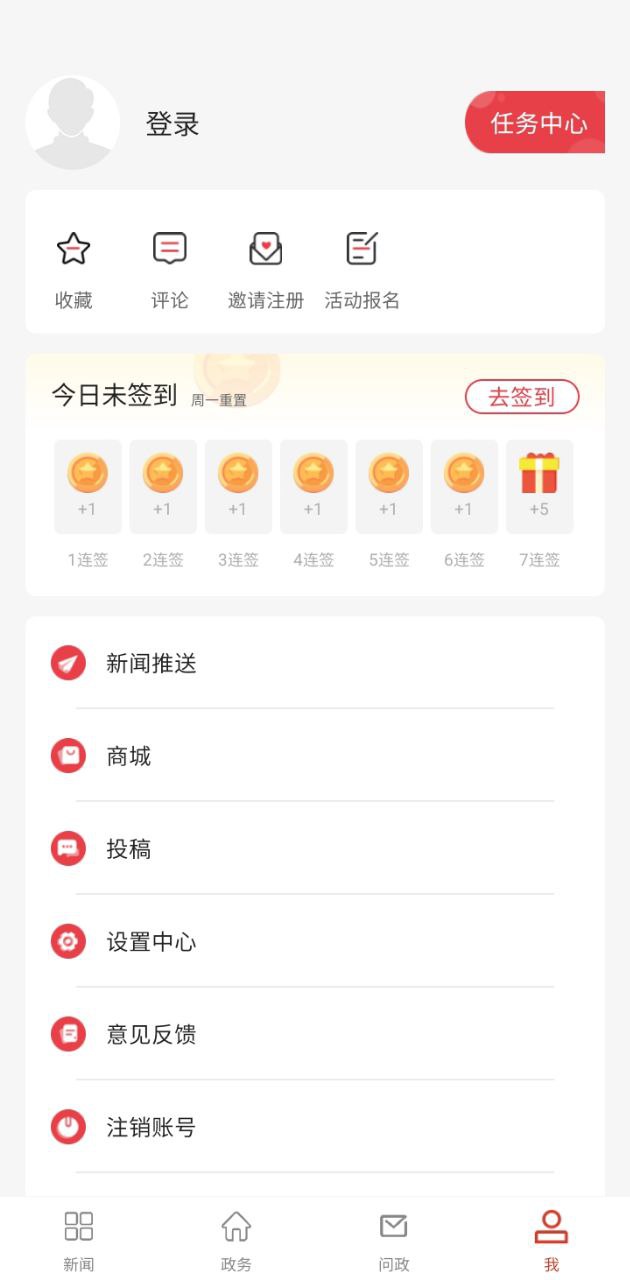
Task: Select the 我 profile tab
Action: tap(551, 1240)
